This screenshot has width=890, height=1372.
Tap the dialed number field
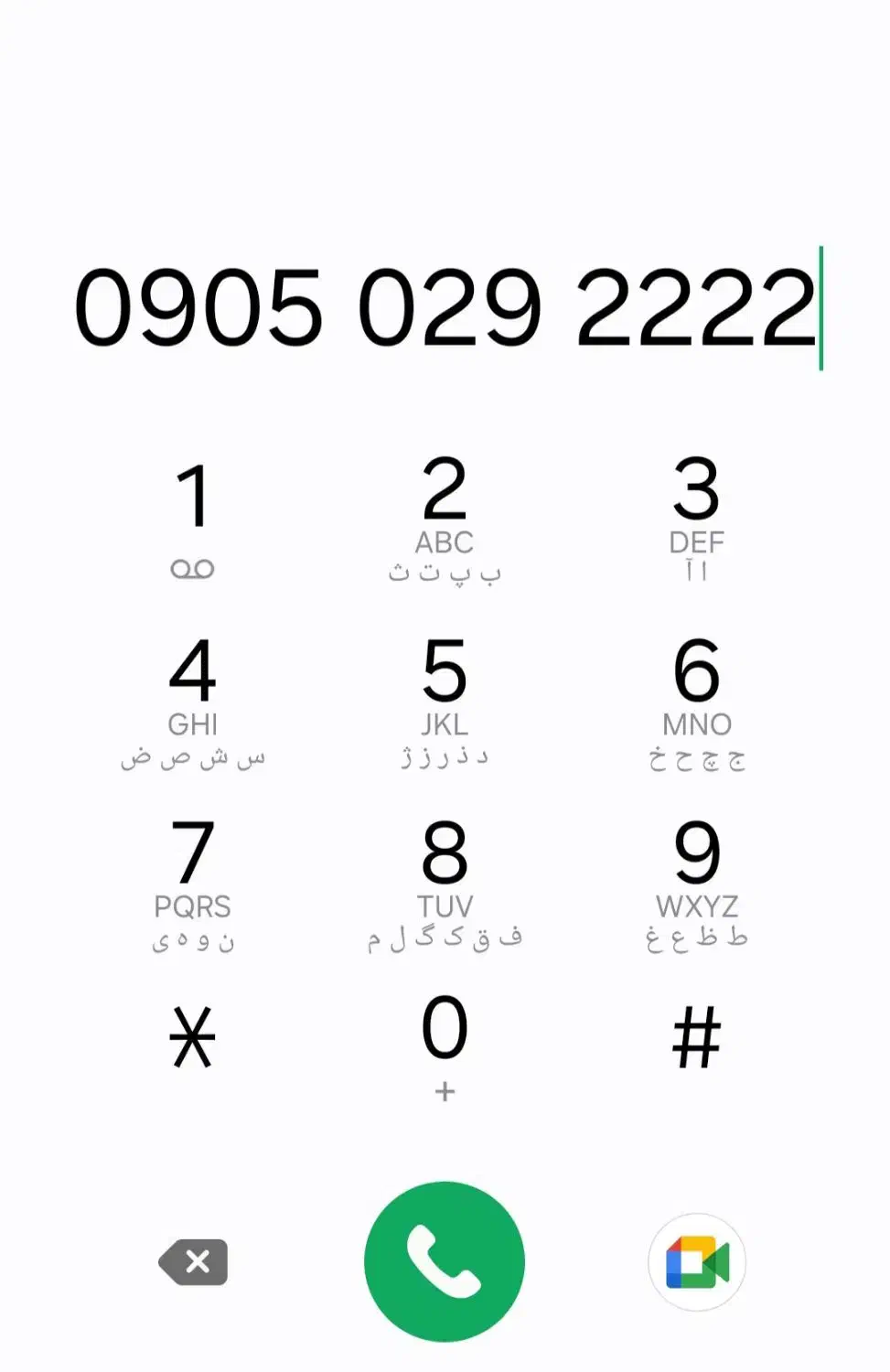[x=445, y=307]
